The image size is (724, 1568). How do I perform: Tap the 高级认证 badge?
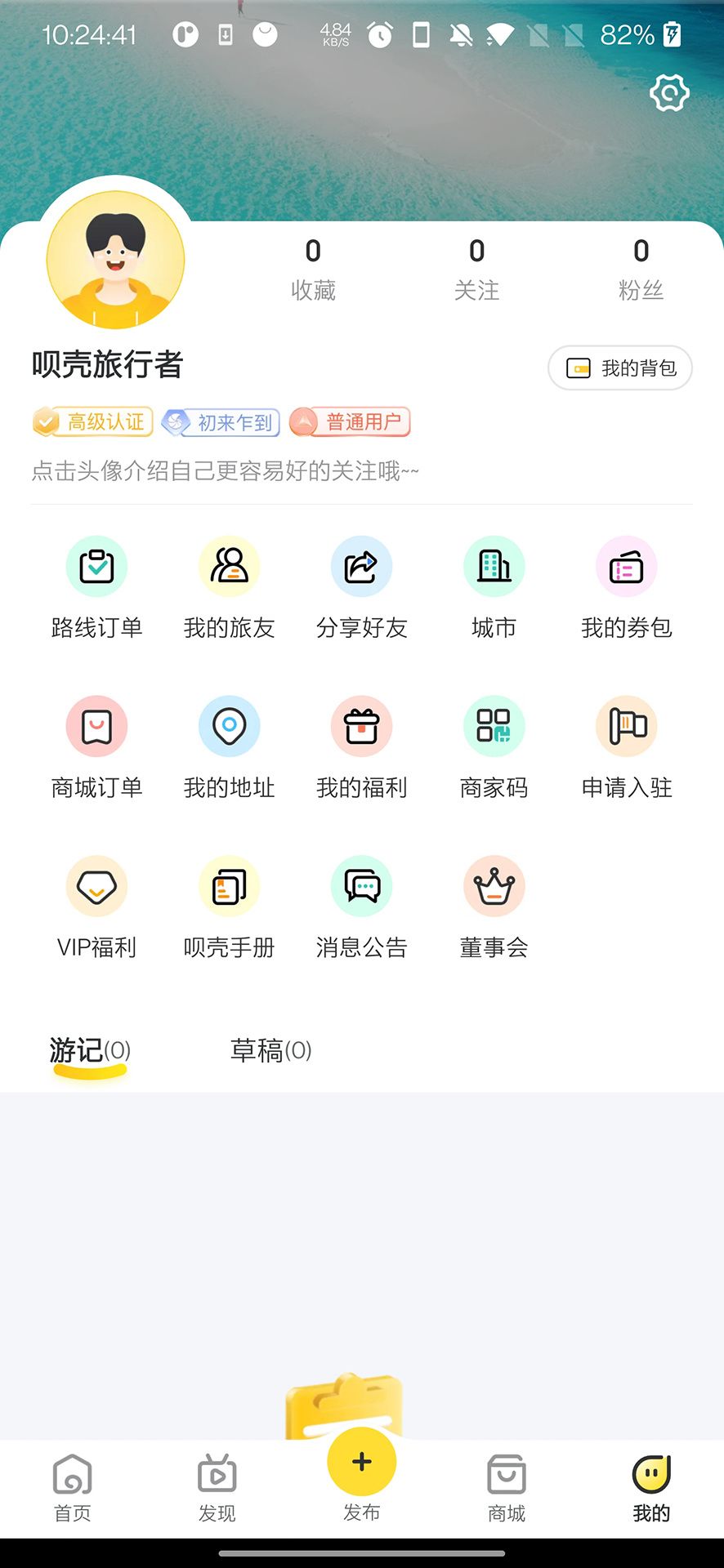point(92,421)
